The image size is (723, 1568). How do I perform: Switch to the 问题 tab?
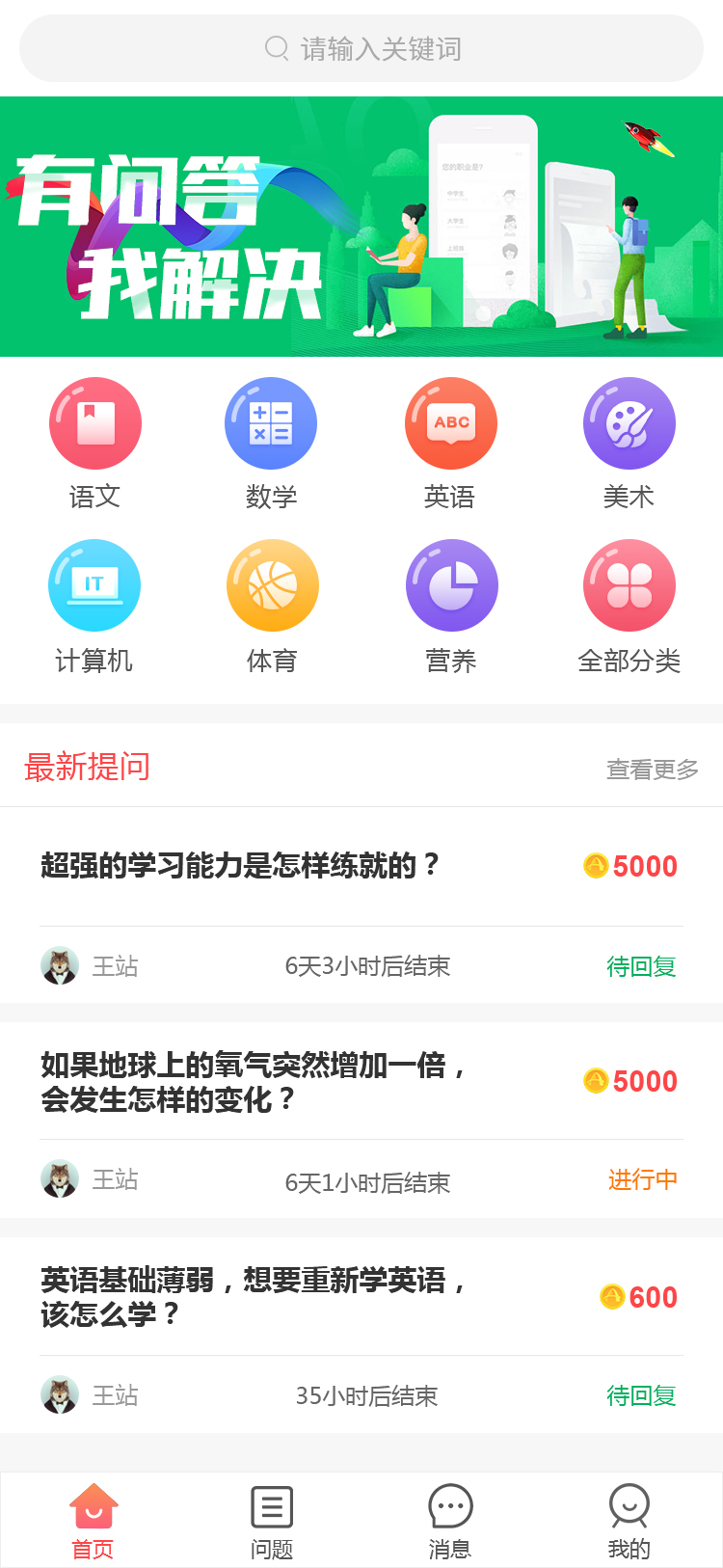pyautogui.click(x=272, y=1521)
